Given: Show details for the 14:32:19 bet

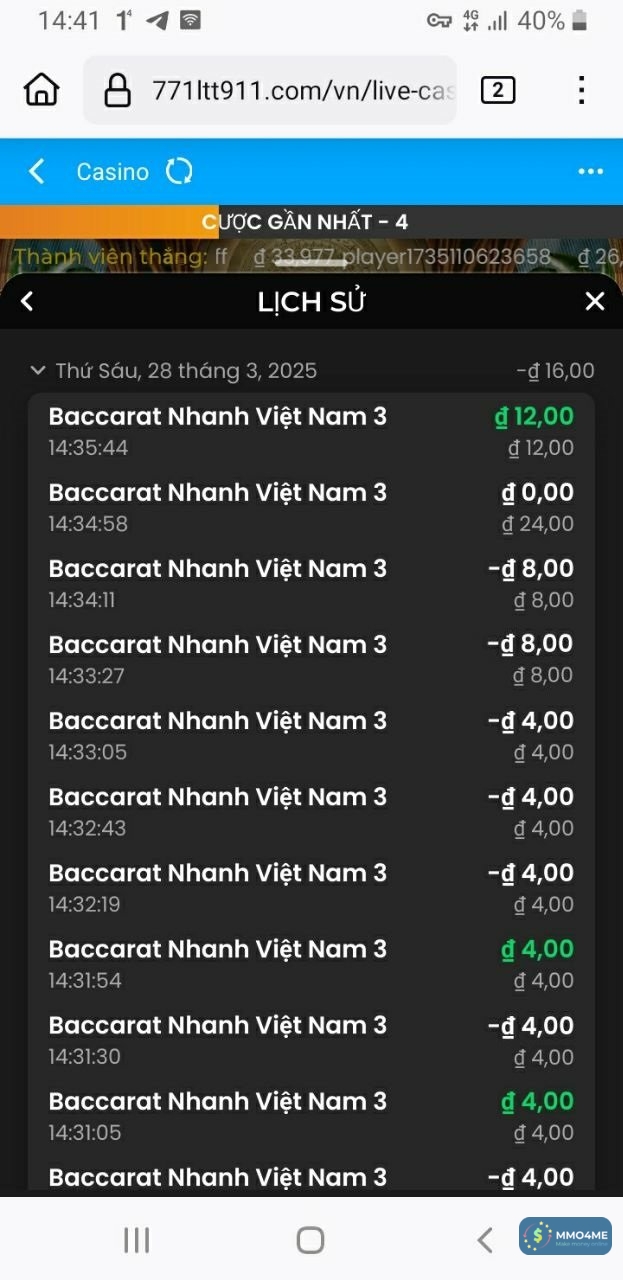Looking at the screenshot, I should pyautogui.click(x=311, y=887).
